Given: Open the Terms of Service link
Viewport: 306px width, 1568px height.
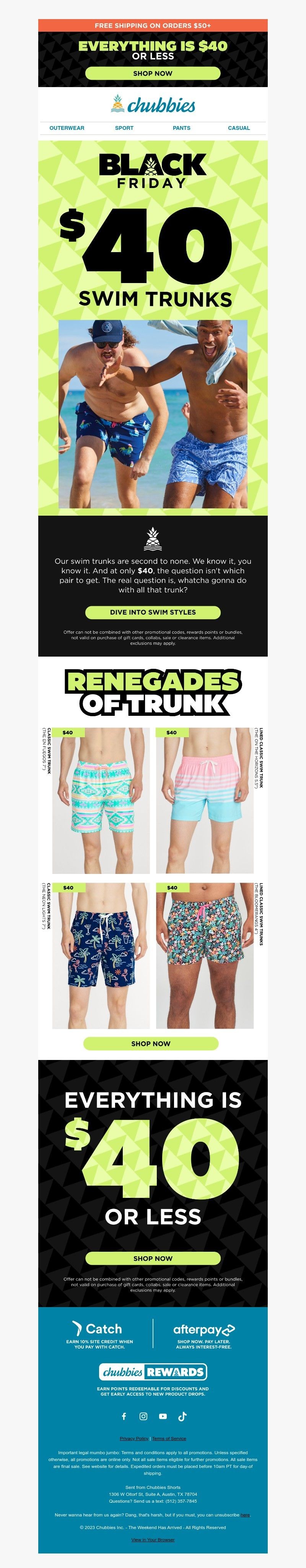Looking at the screenshot, I should (x=169, y=1439).
